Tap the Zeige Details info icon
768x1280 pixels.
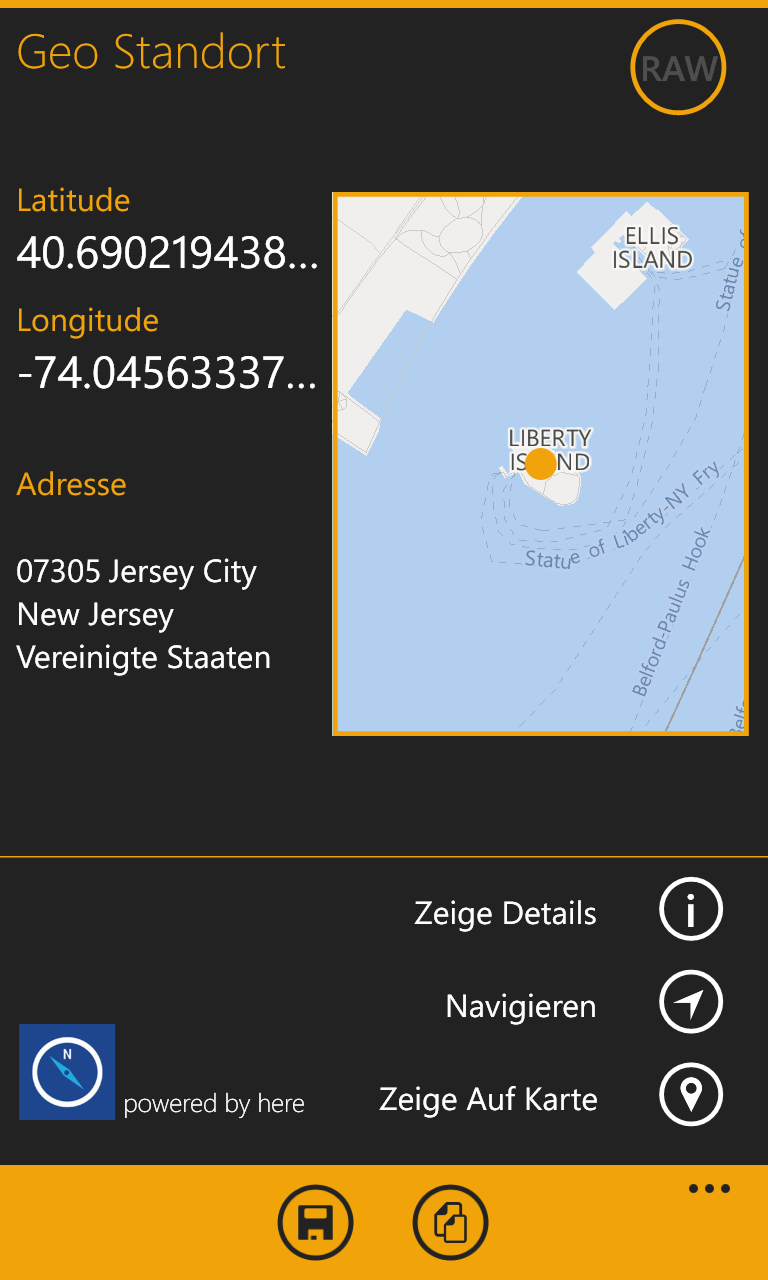[690, 909]
